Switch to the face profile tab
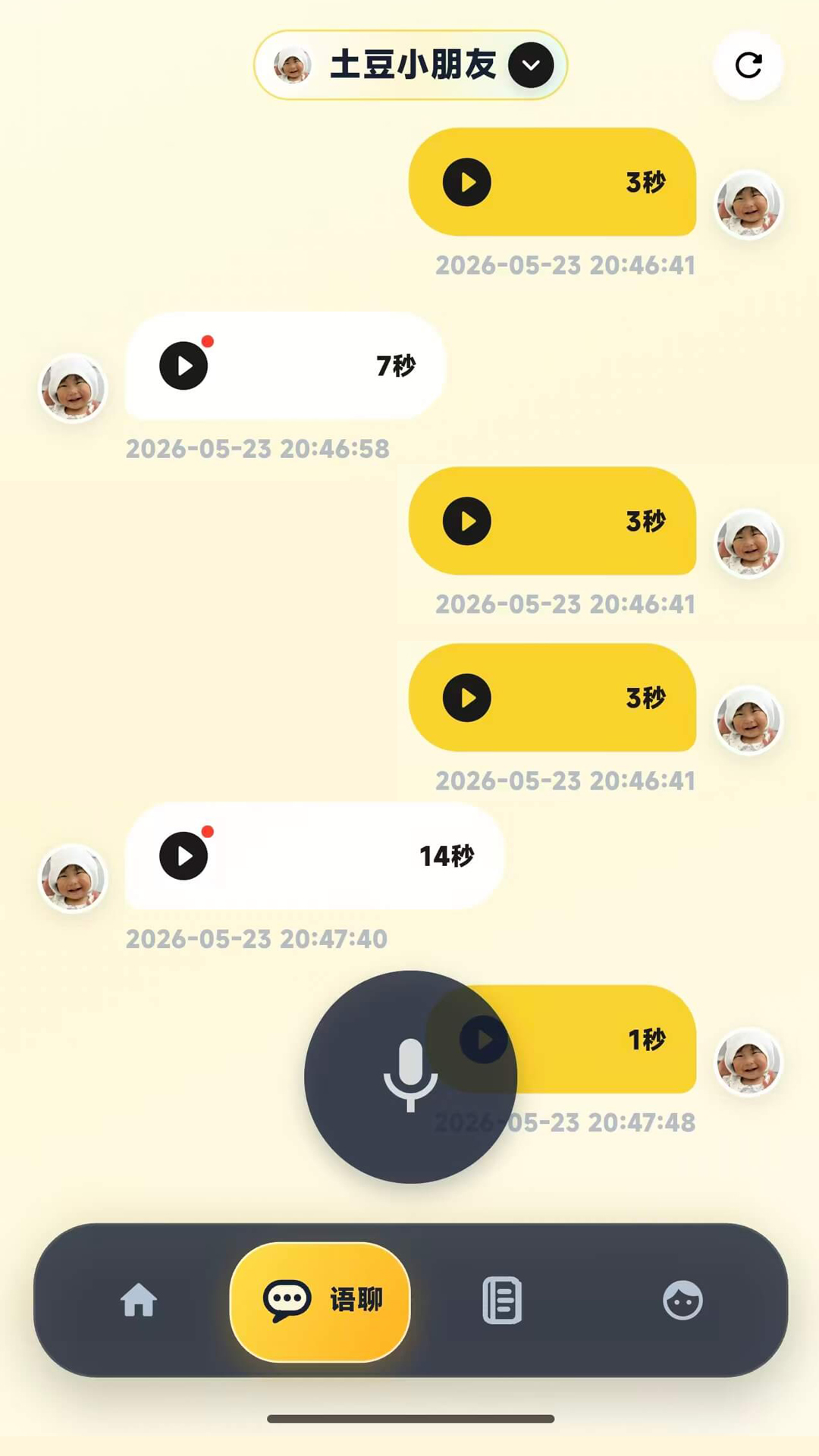Image resolution: width=819 pixels, height=1456 pixels. click(x=682, y=1300)
